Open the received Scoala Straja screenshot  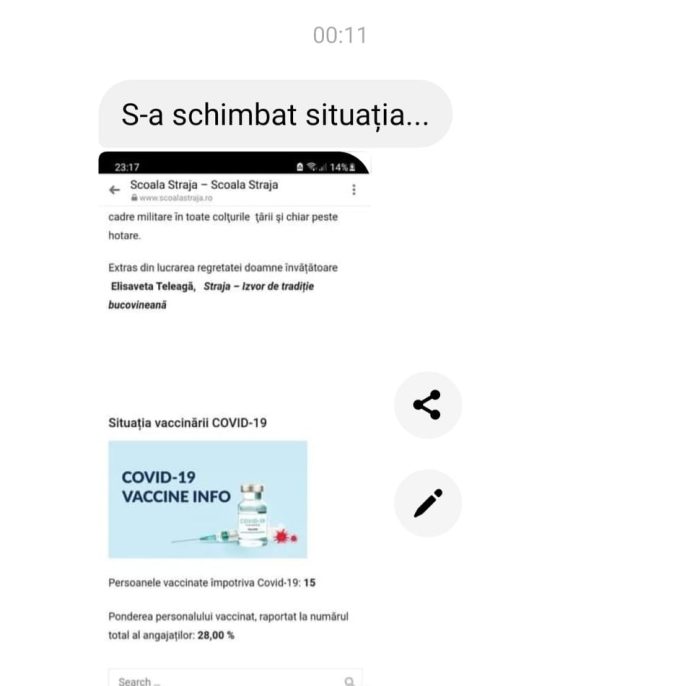[x=235, y=420]
